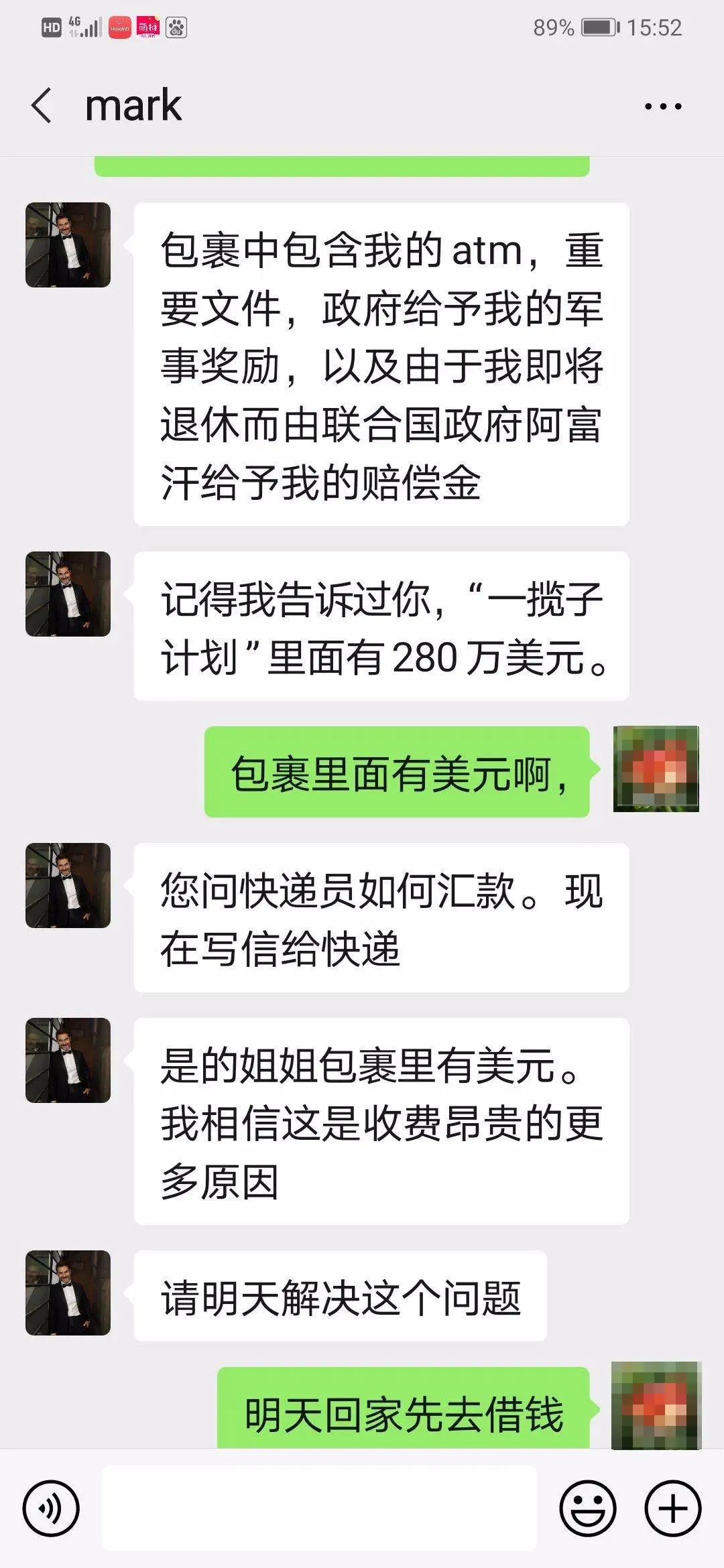The image size is (724, 1568).
Task: Go back from mark's chat
Action: pos(42,106)
